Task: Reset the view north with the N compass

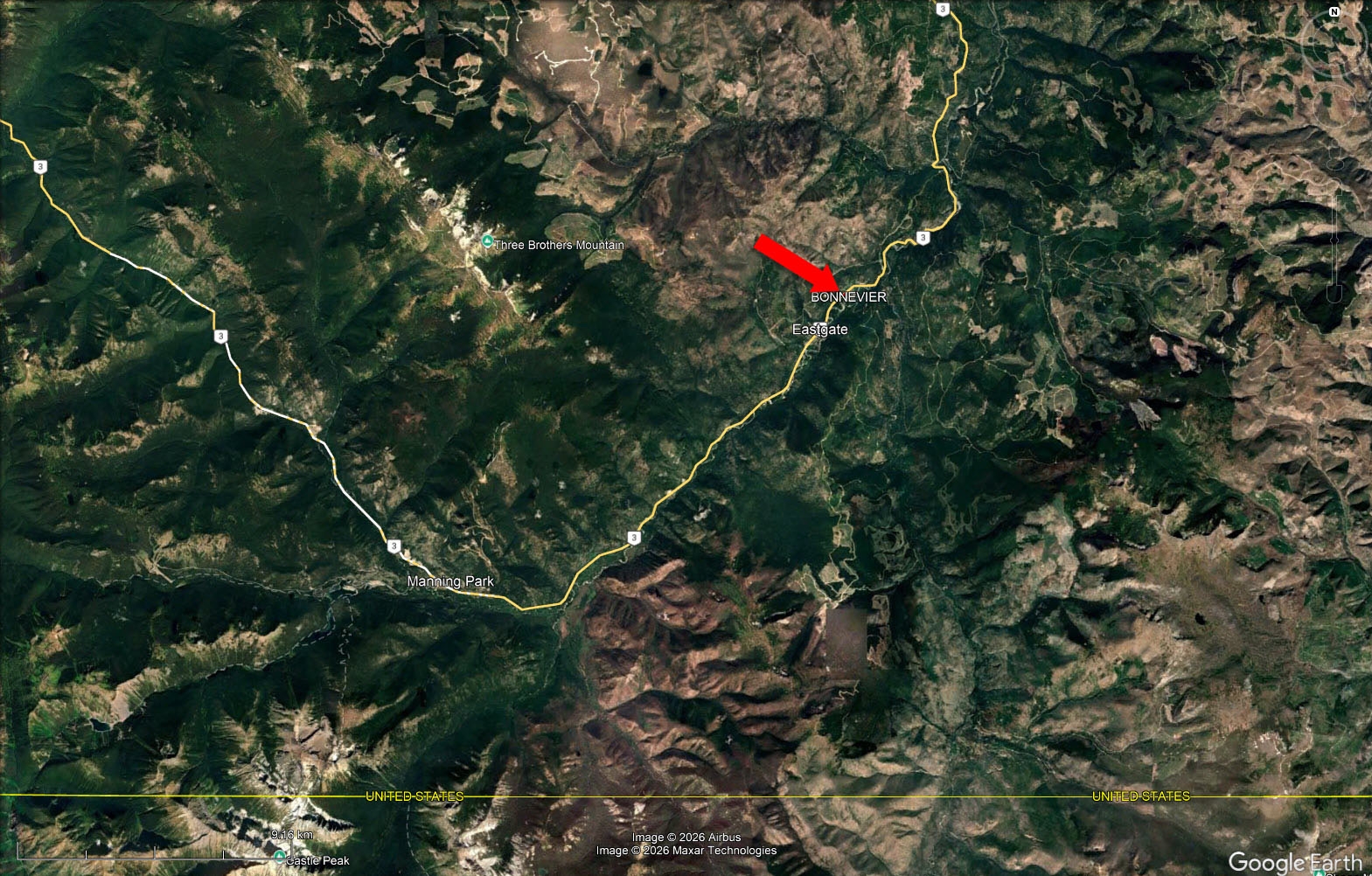Action: click(x=1334, y=11)
